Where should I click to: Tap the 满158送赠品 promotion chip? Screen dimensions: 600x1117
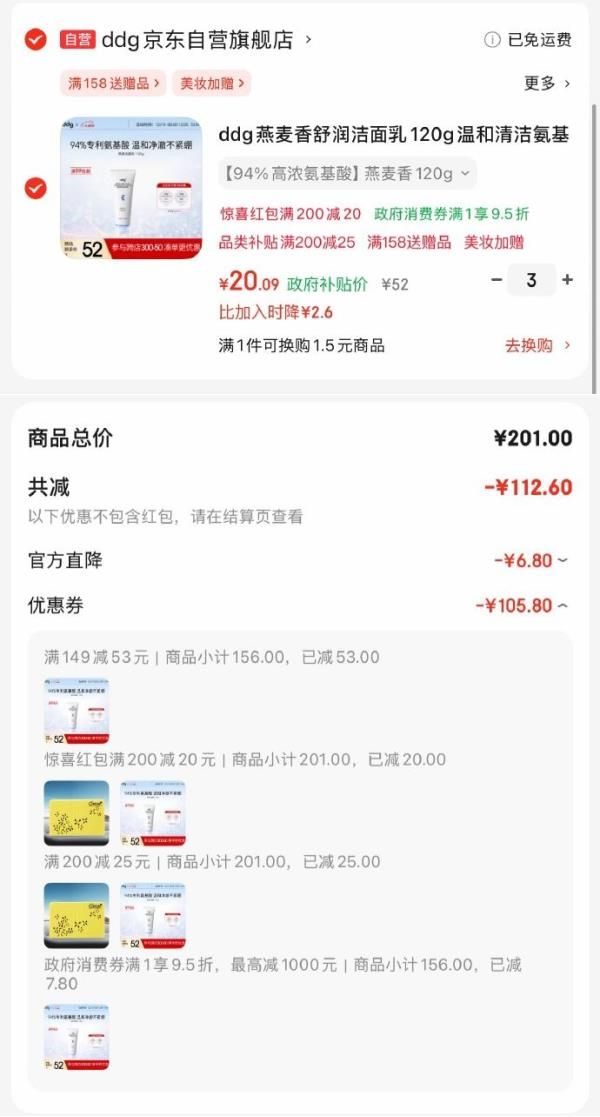[112, 83]
